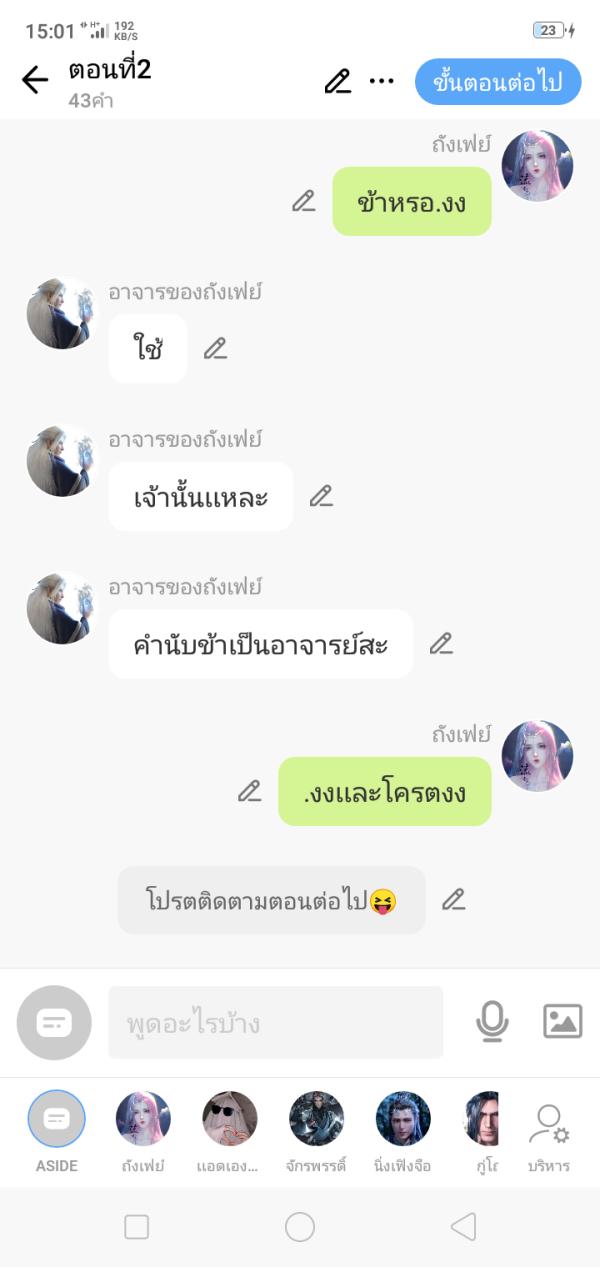
Task: Focus the พูดอะไรบ้าง text field
Action: pyautogui.click(x=275, y=1022)
